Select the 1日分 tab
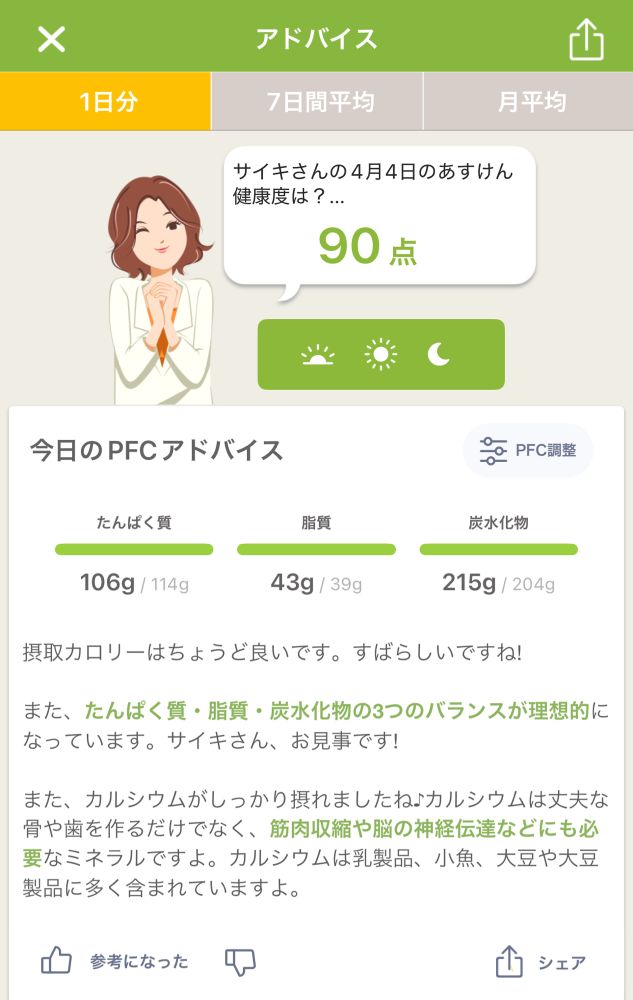633x1000 pixels. coord(106,102)
